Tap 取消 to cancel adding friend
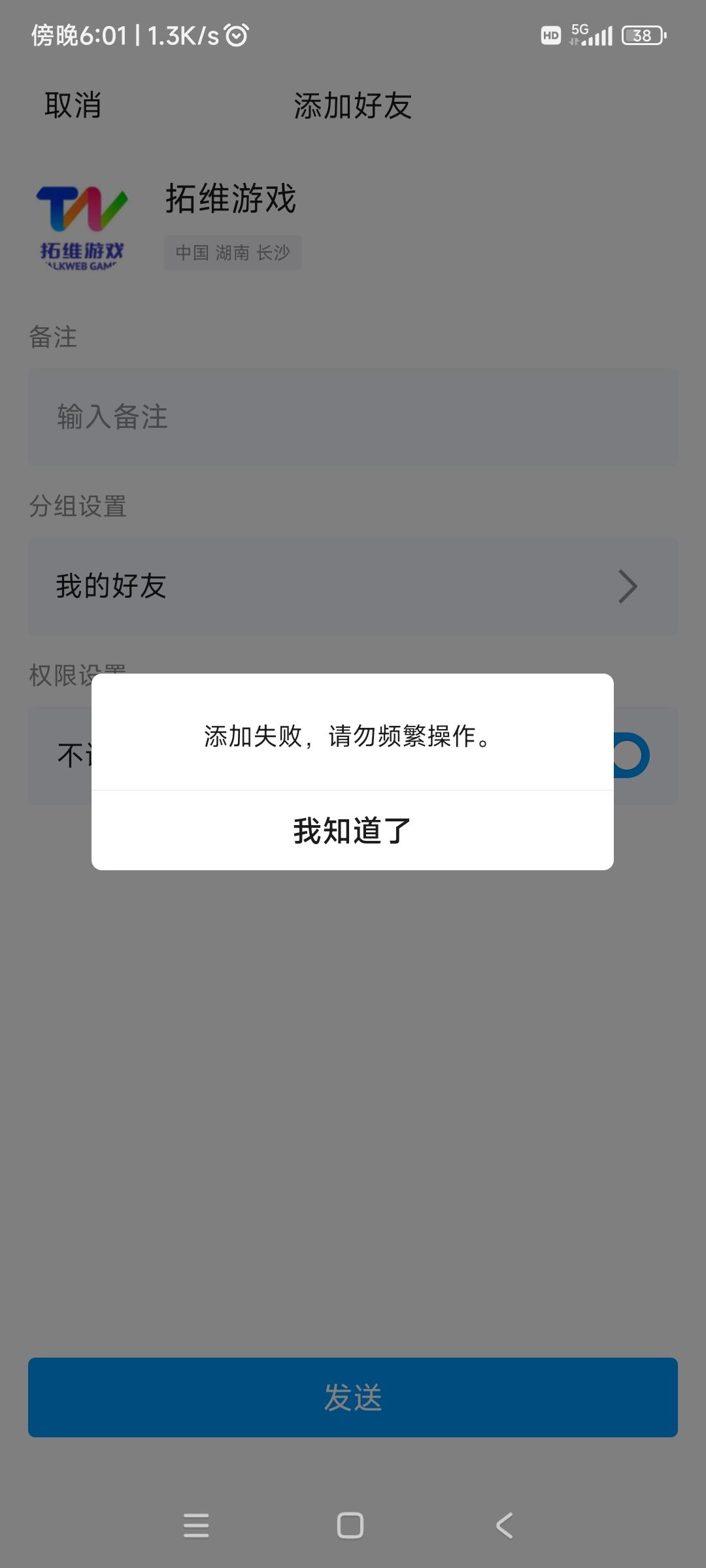Image resolution: width=706 pixels, height=1568 pixels. 73,108
